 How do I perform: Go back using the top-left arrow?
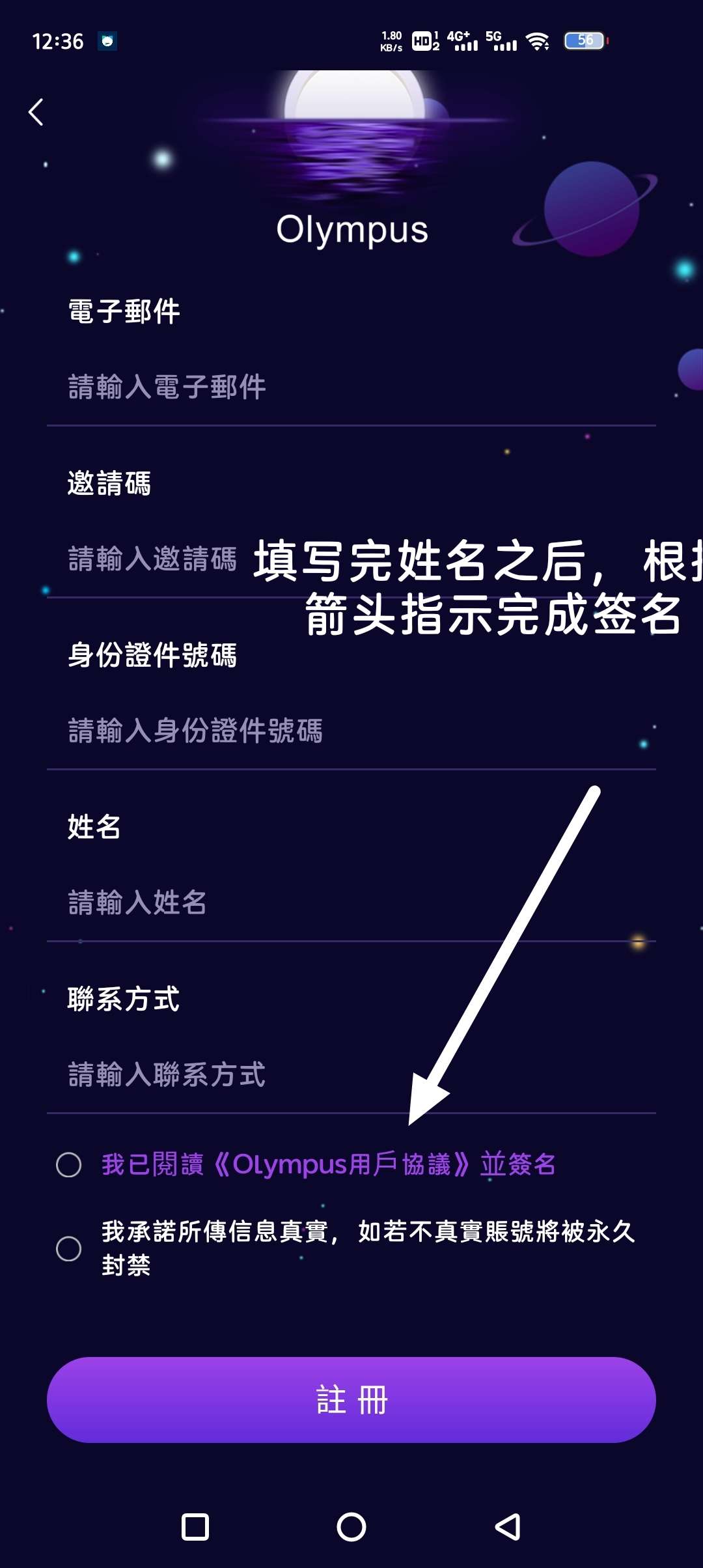(36, 112)
